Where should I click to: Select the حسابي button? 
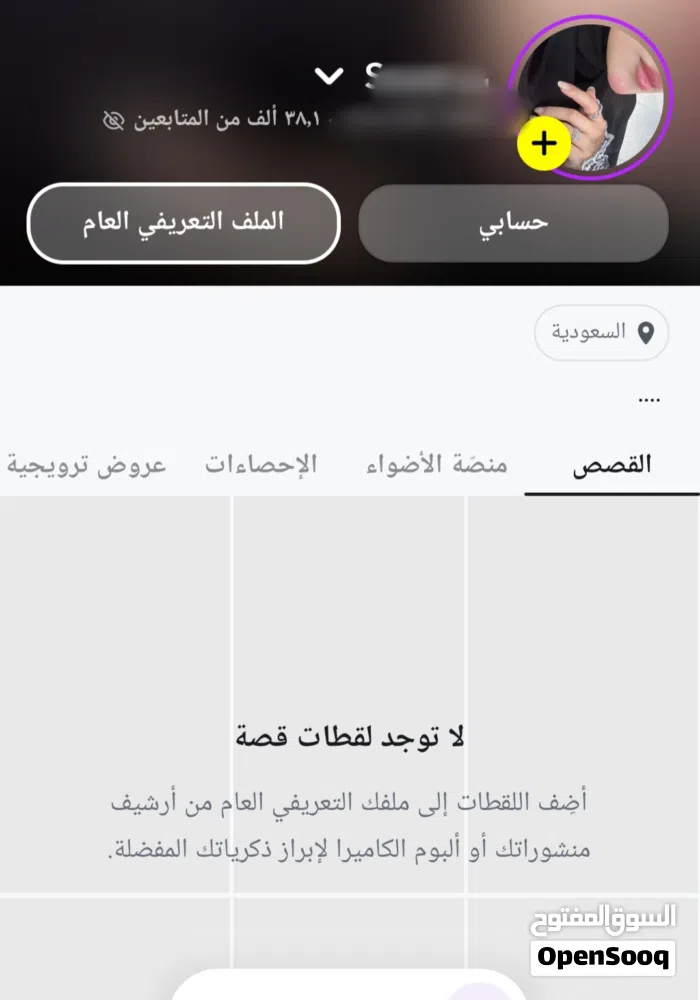[513, 222]
